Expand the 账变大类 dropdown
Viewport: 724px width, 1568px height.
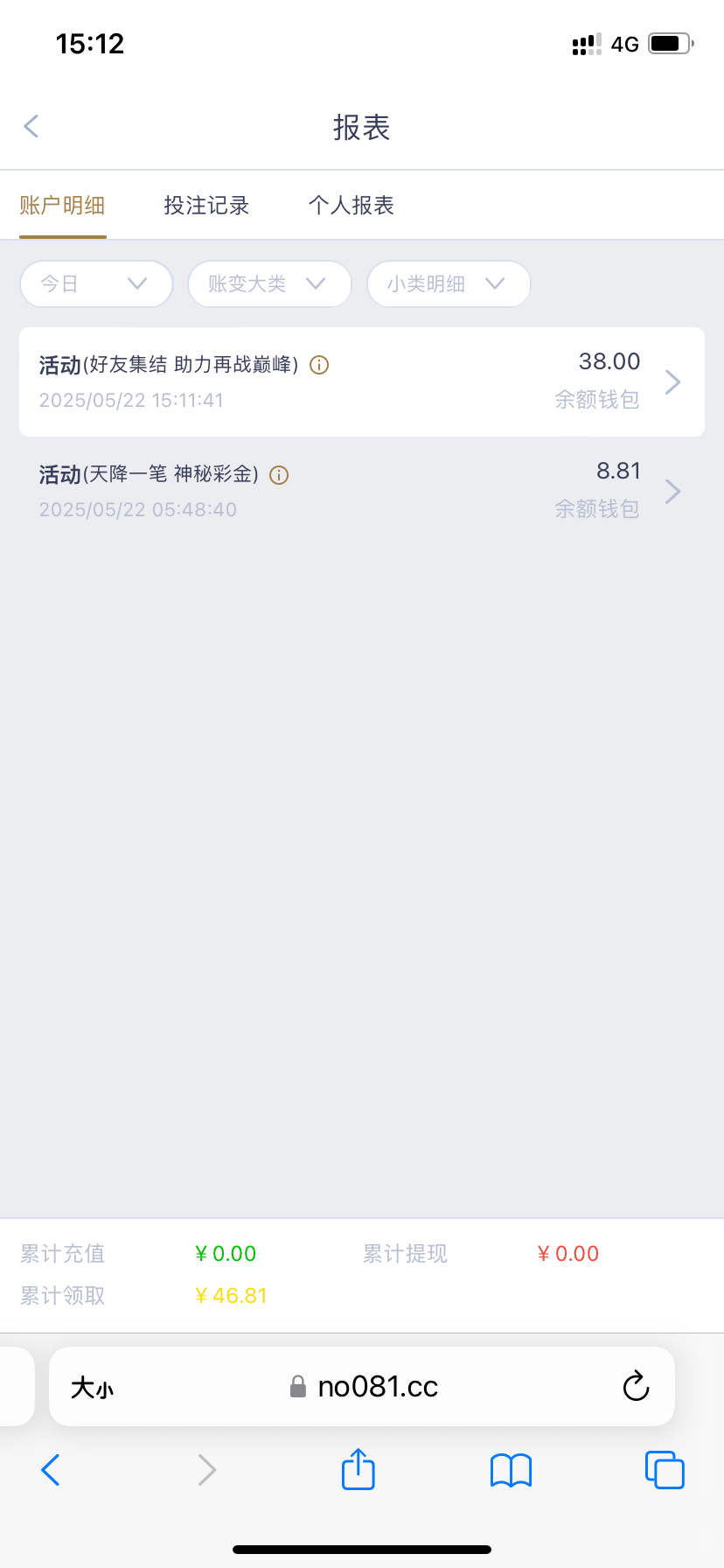pos(269,283)
